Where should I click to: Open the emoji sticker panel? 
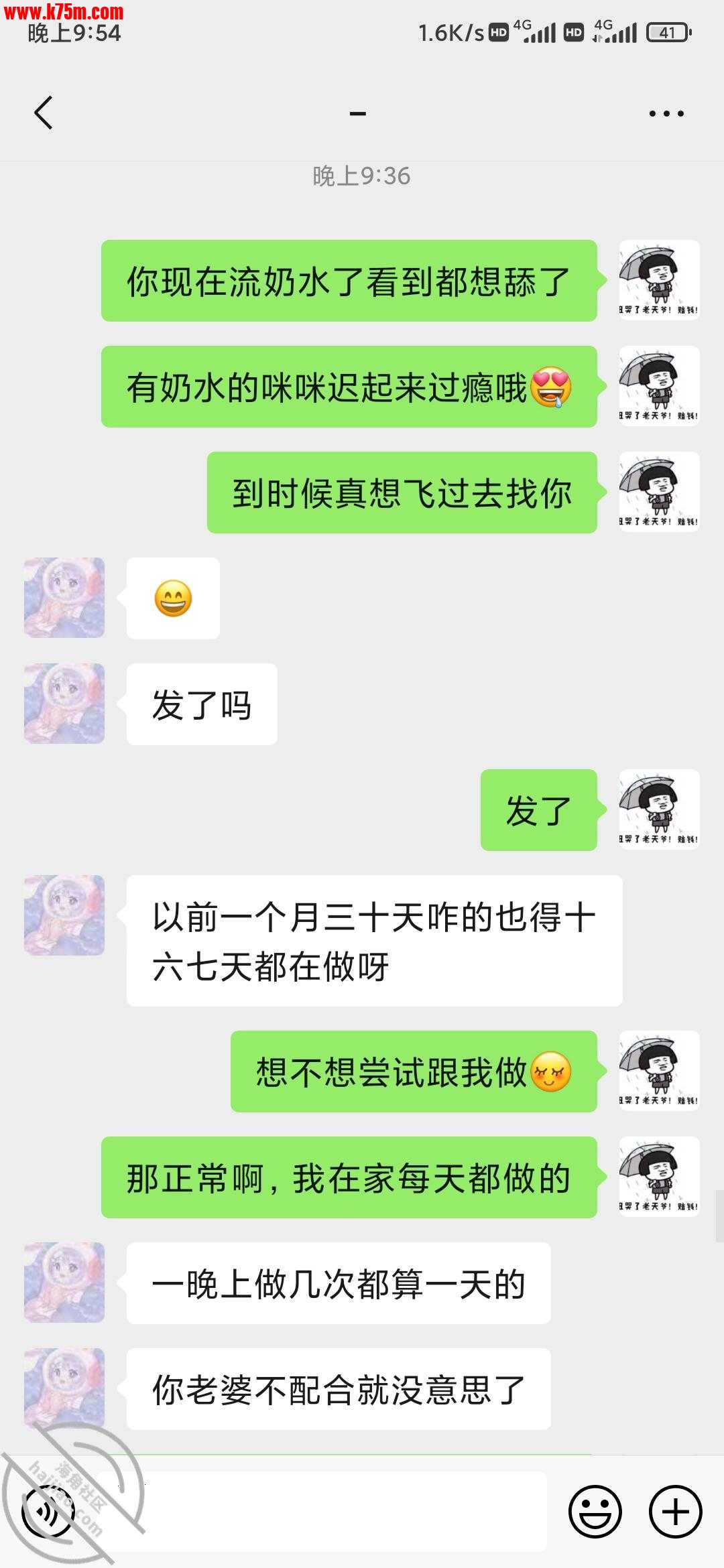pyautogui.click(x=595, y=1512)
